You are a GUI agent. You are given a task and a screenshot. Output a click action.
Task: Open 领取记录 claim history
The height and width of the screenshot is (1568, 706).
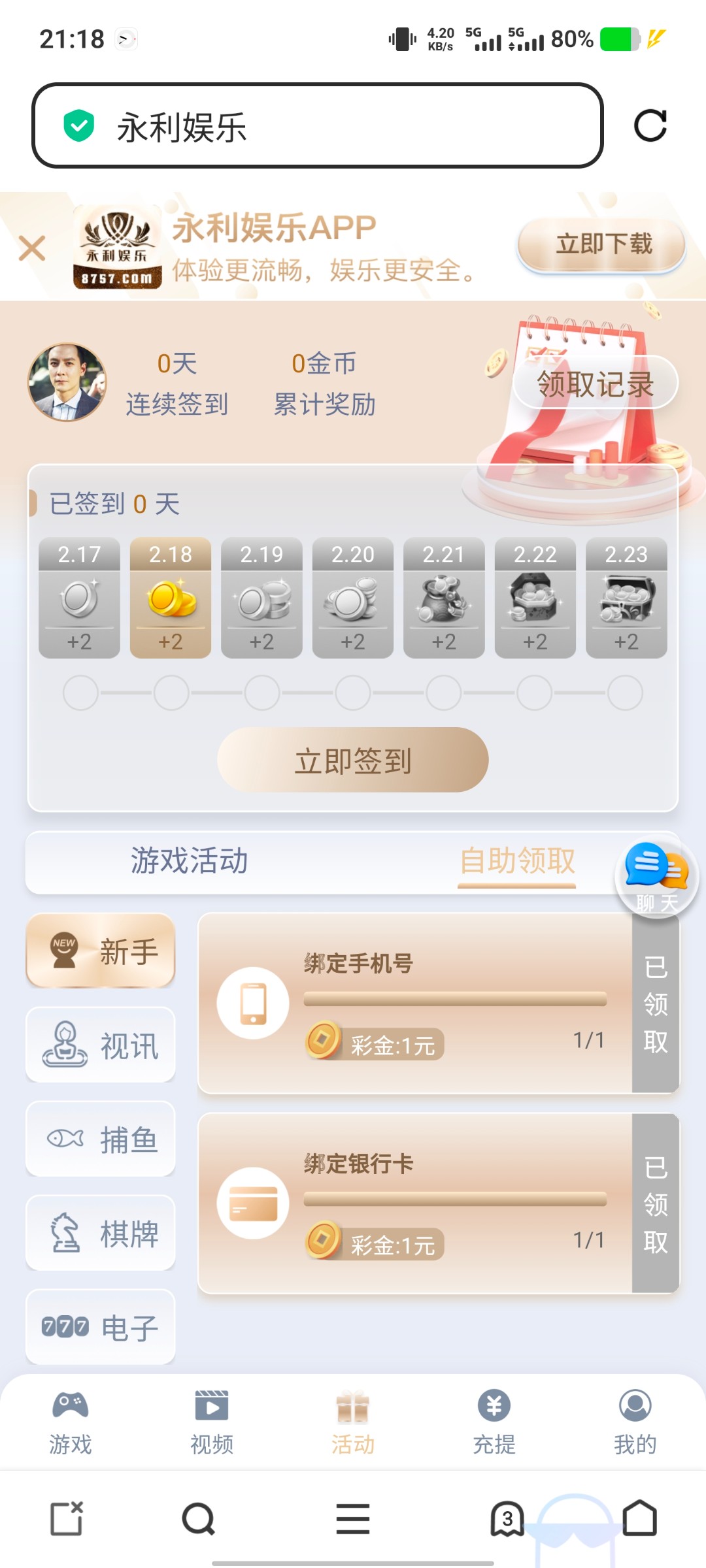pyautogui.click(x=595, y=384)
